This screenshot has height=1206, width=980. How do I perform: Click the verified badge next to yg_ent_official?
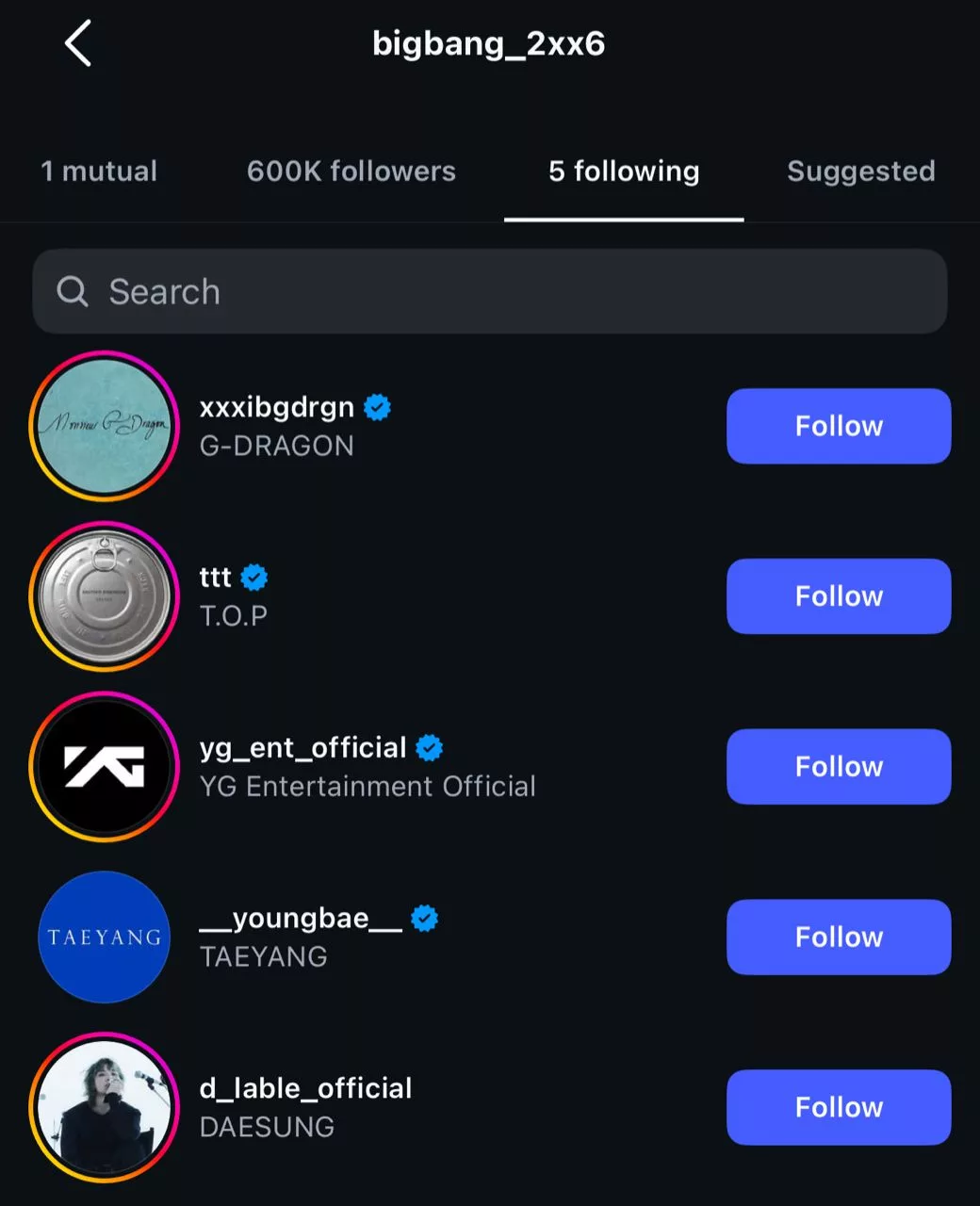[429, 747]
